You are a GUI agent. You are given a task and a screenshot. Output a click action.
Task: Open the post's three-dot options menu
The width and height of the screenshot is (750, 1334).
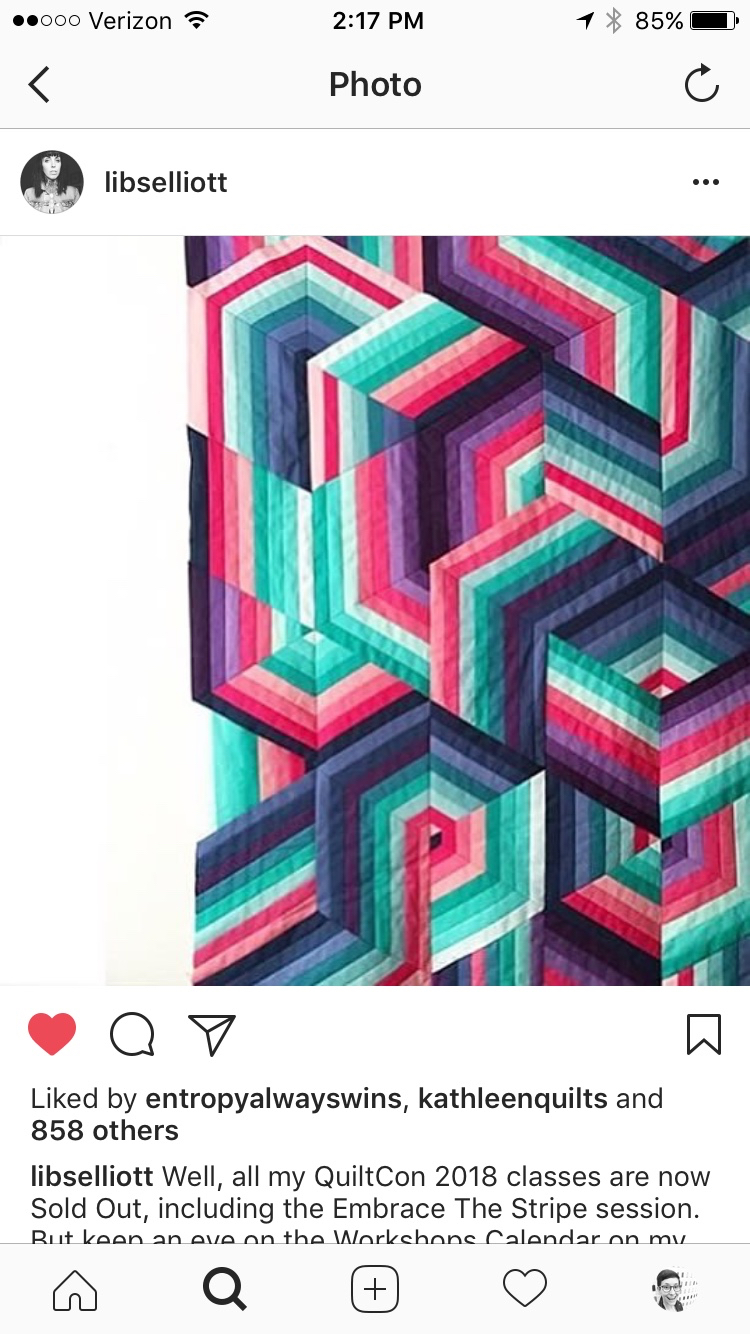705,182
